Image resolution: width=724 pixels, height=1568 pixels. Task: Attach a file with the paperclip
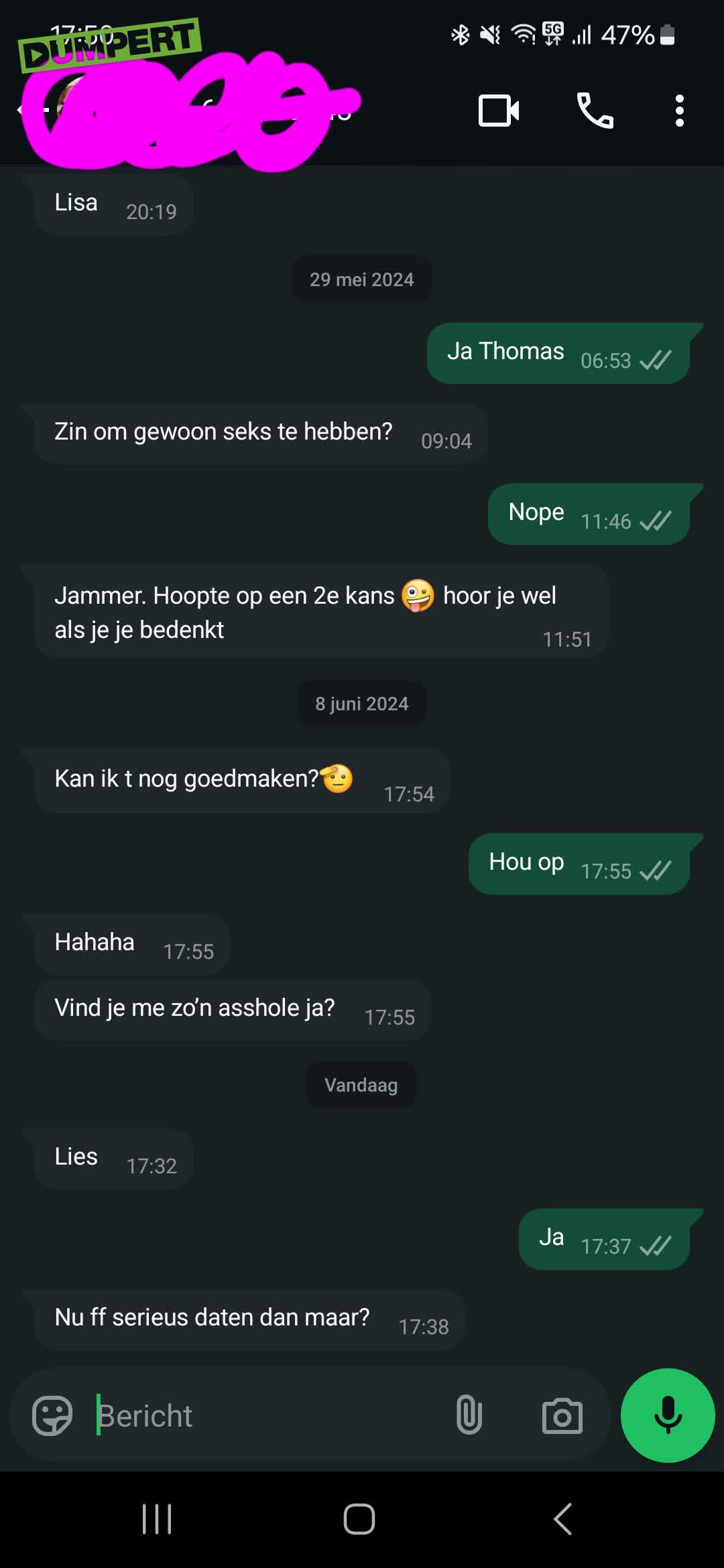click(469, 1415)
